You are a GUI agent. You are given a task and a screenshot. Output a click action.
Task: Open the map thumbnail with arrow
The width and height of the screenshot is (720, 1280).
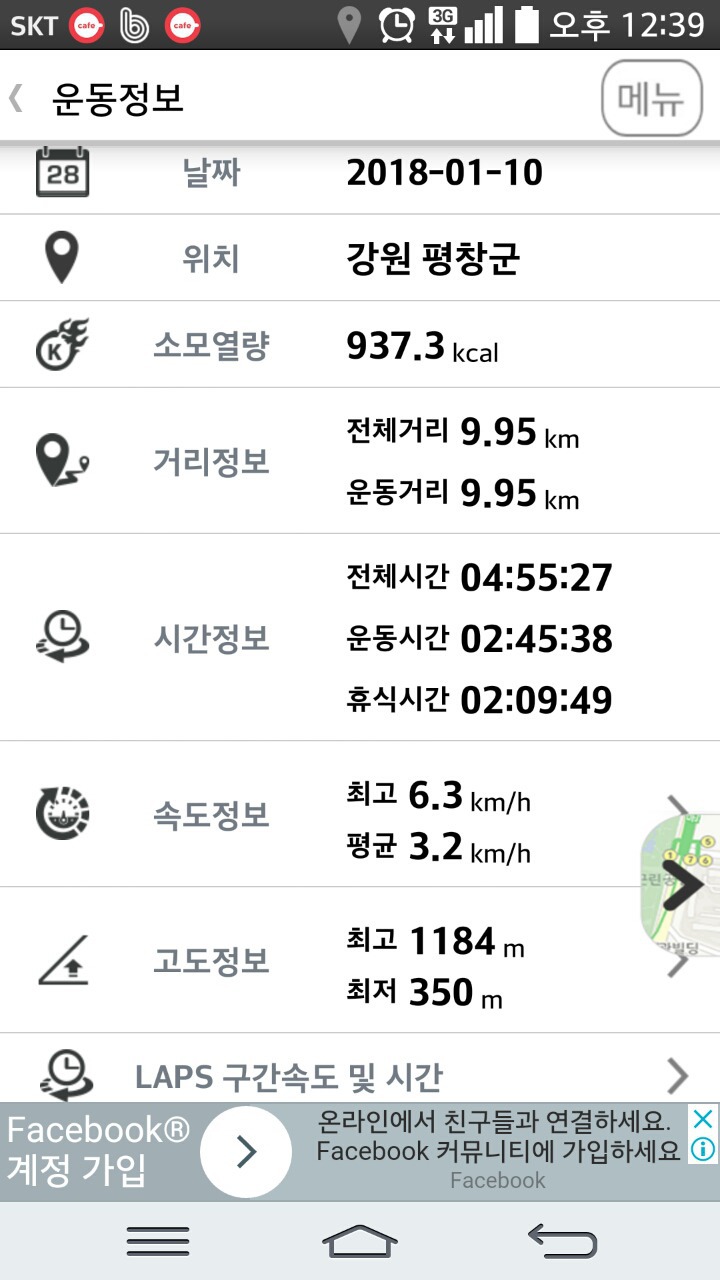683,884
